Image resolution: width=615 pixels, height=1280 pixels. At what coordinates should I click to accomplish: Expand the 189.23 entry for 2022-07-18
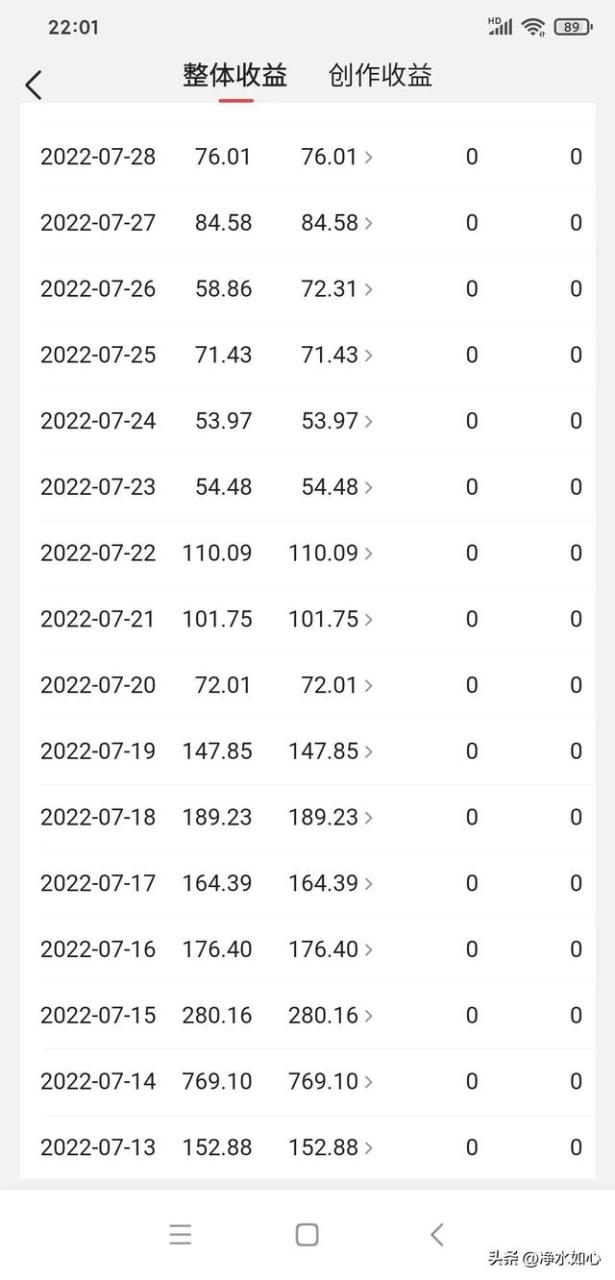[331, 817]
